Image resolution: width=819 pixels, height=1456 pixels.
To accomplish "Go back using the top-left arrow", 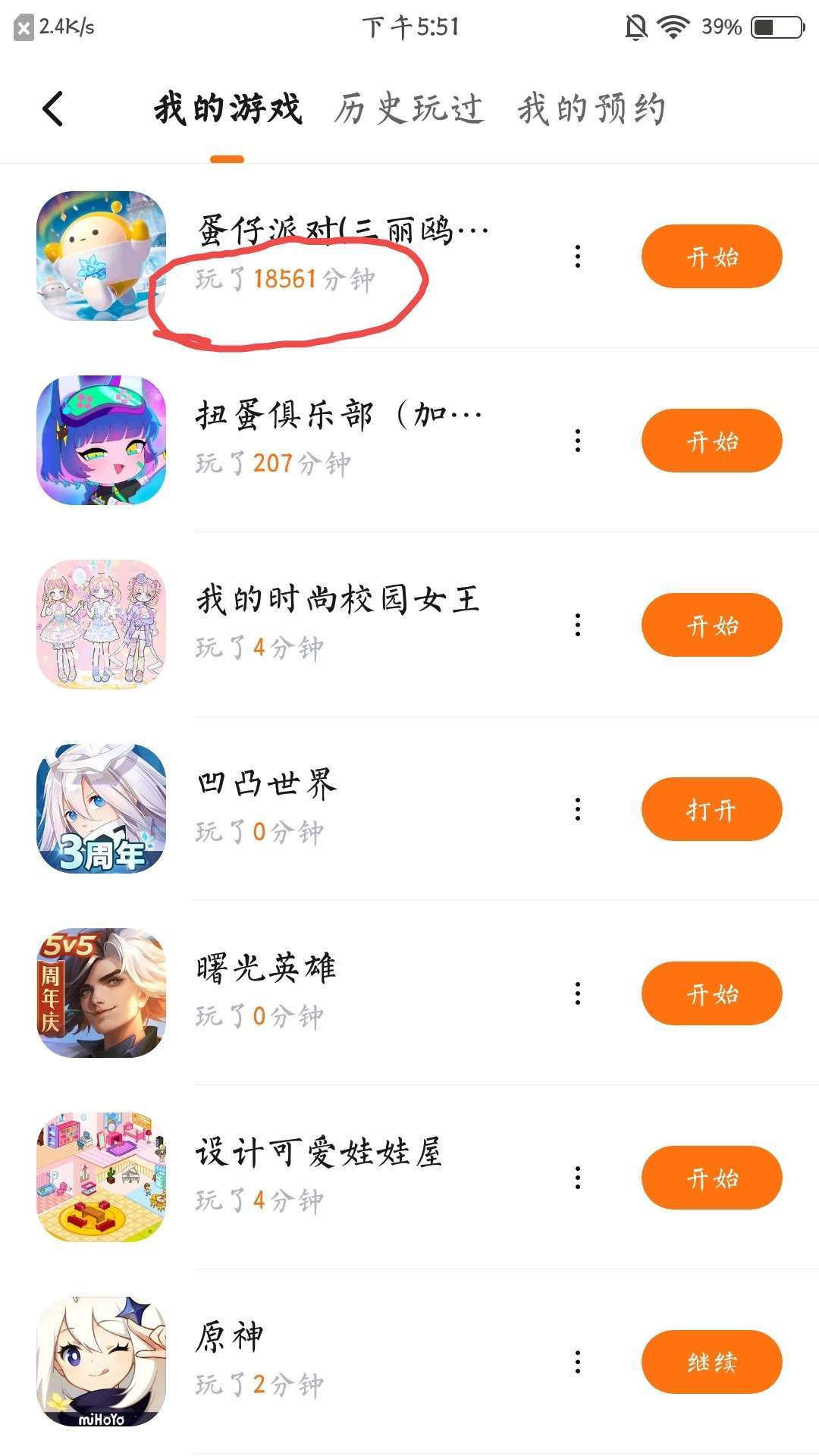I will point(52,108).
